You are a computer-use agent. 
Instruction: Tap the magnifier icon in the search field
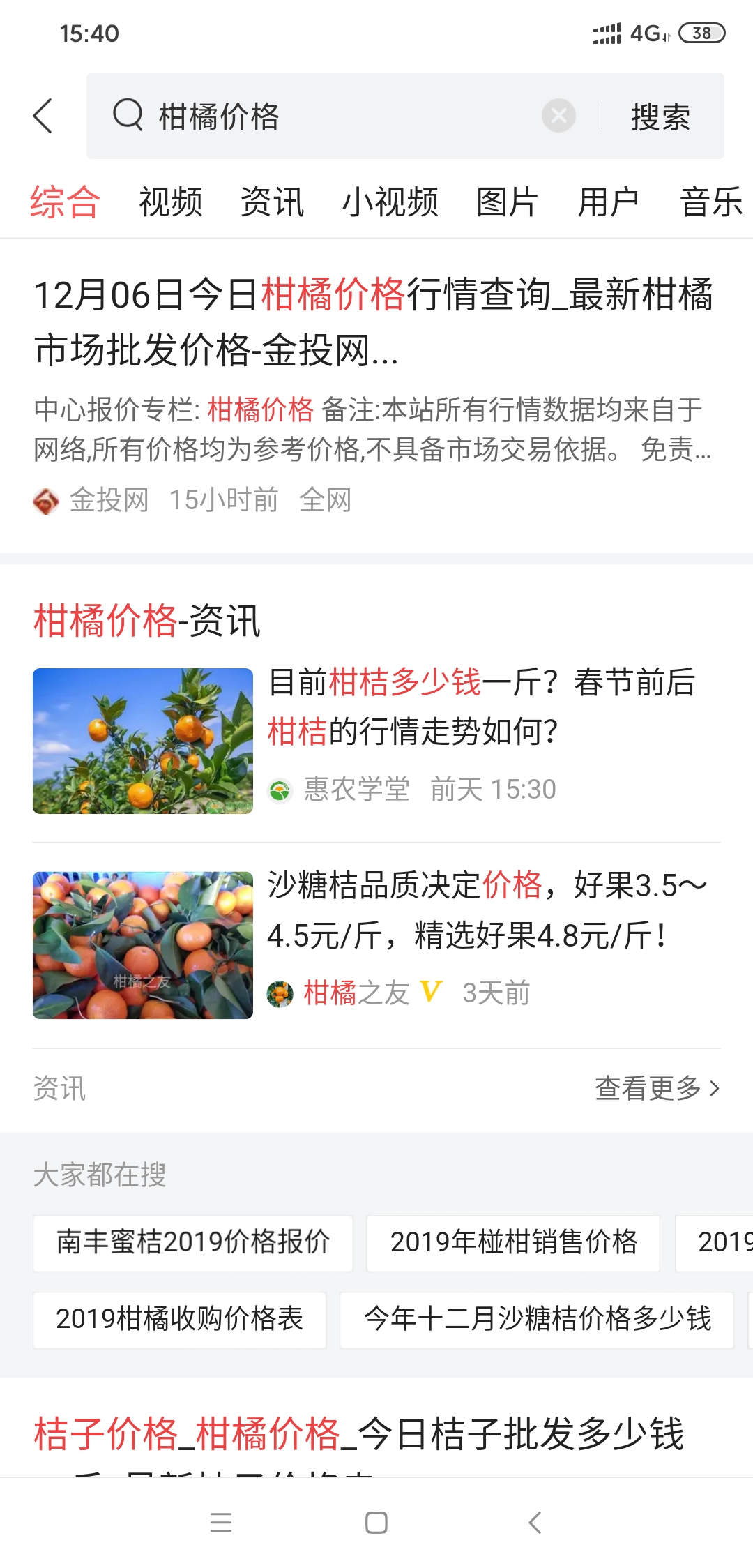pyautogui.click(x=127, y=116)
